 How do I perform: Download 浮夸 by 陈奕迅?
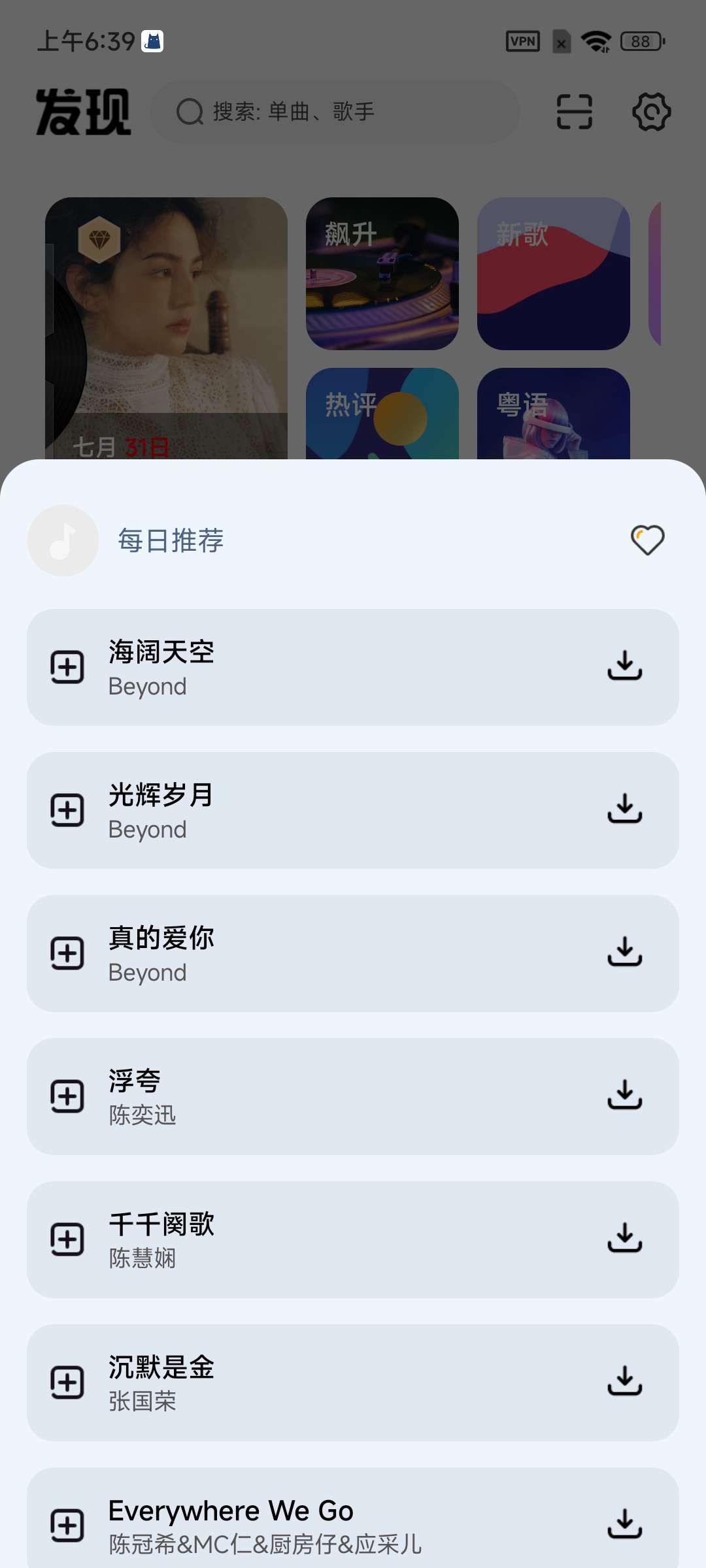(x=625, y=1096)
